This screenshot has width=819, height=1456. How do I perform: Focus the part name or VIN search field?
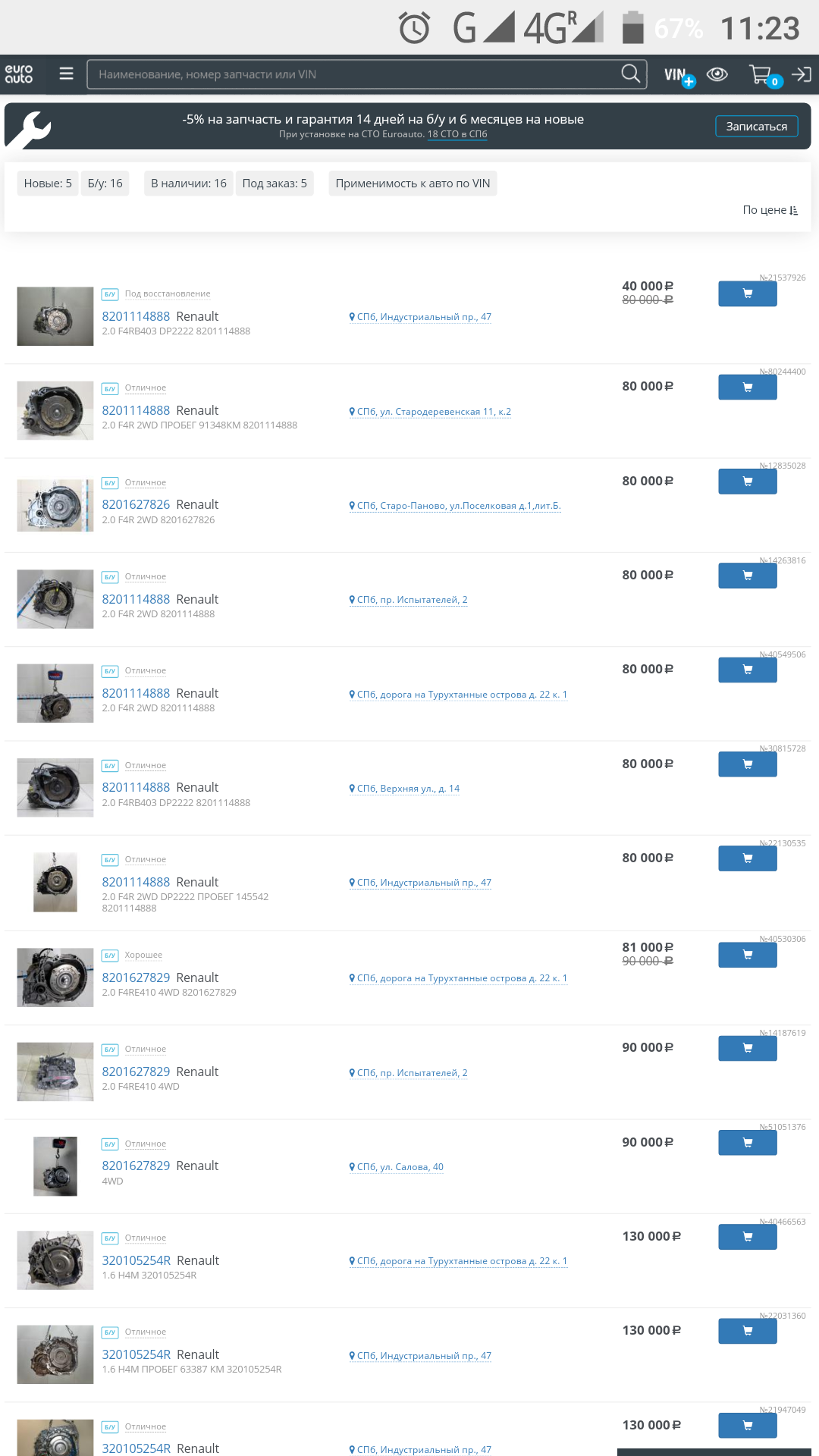353,74
